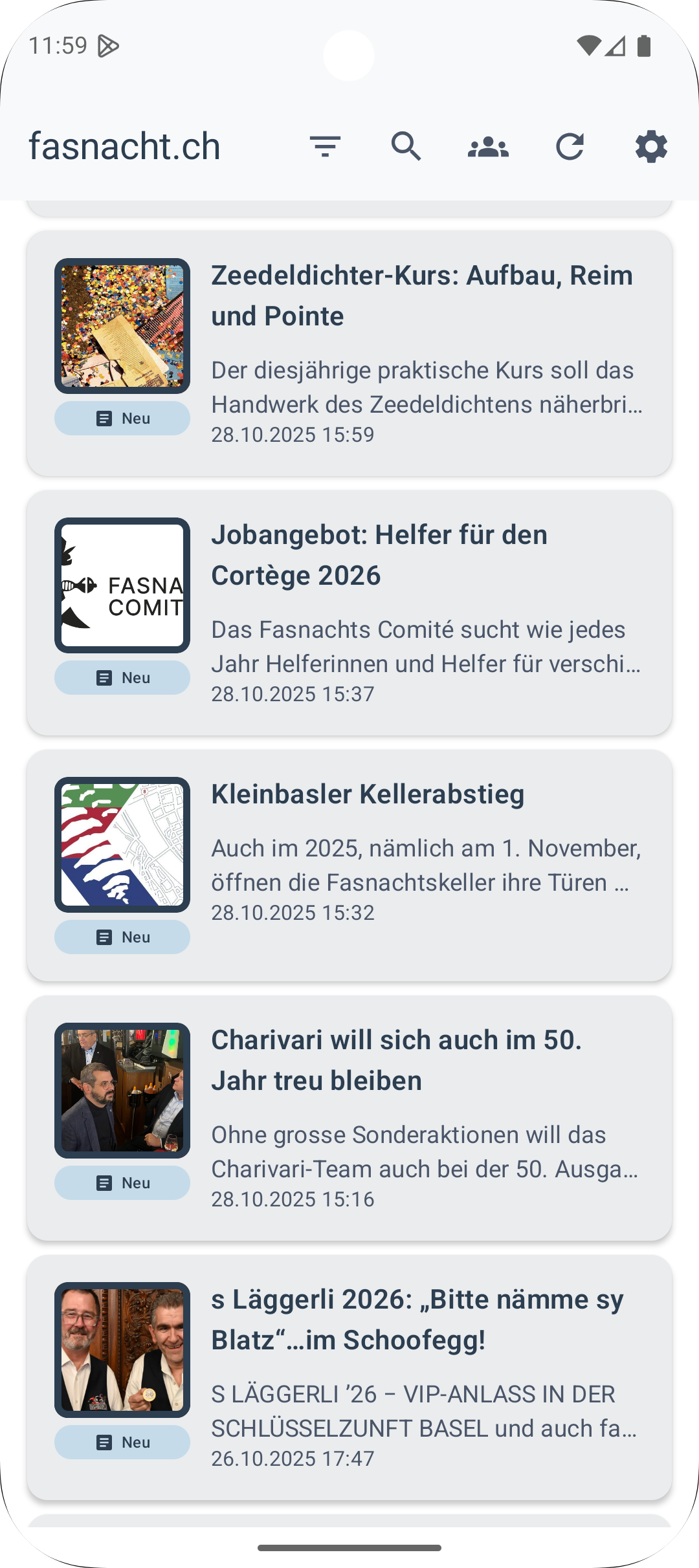Refresh the news feed

coord(570,146)
